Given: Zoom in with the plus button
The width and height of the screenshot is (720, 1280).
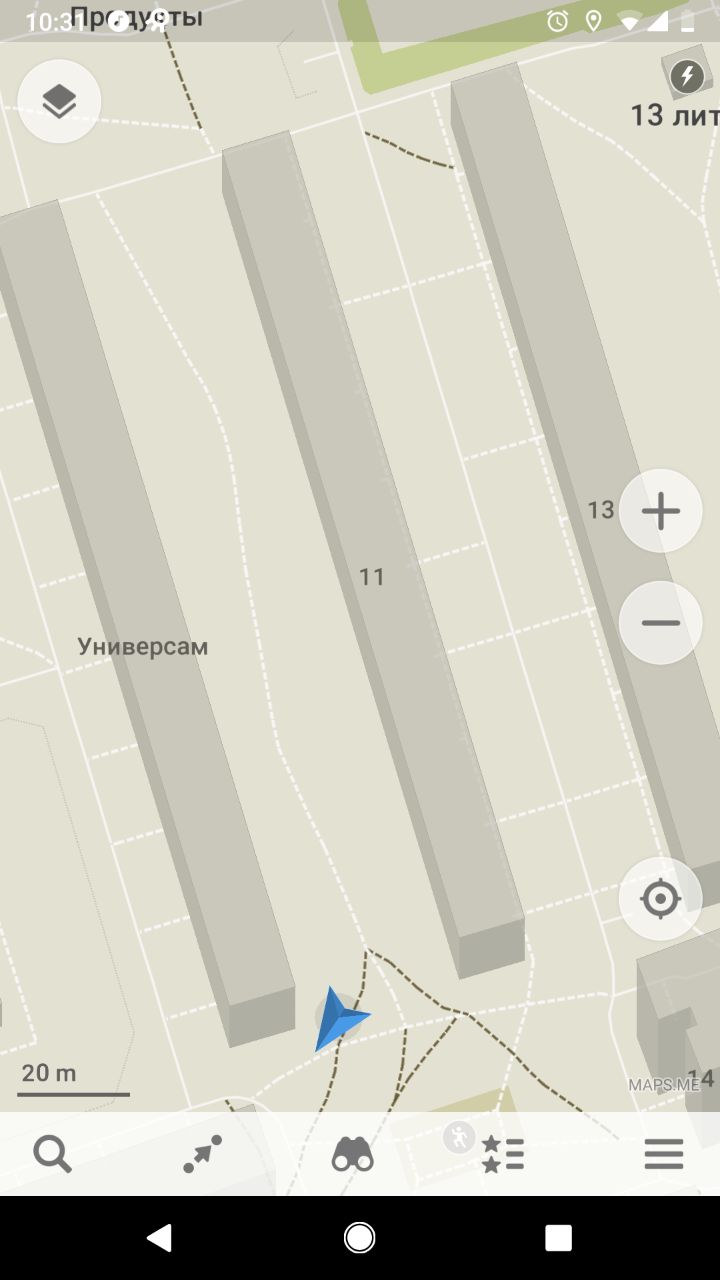Looking at the screenshot, I should (x=660, y=511).
